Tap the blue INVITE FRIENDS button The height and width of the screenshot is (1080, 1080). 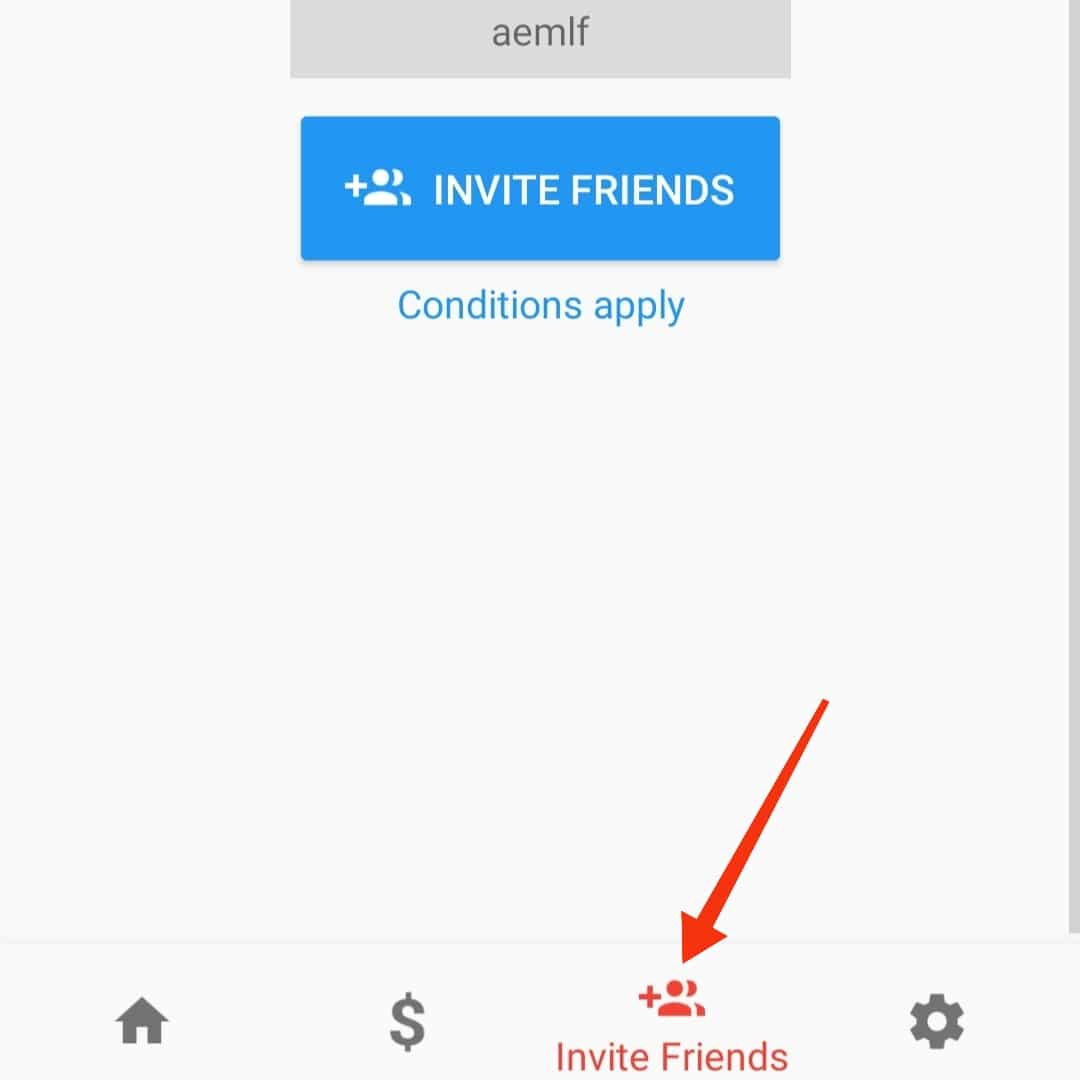tap(540, 189)
